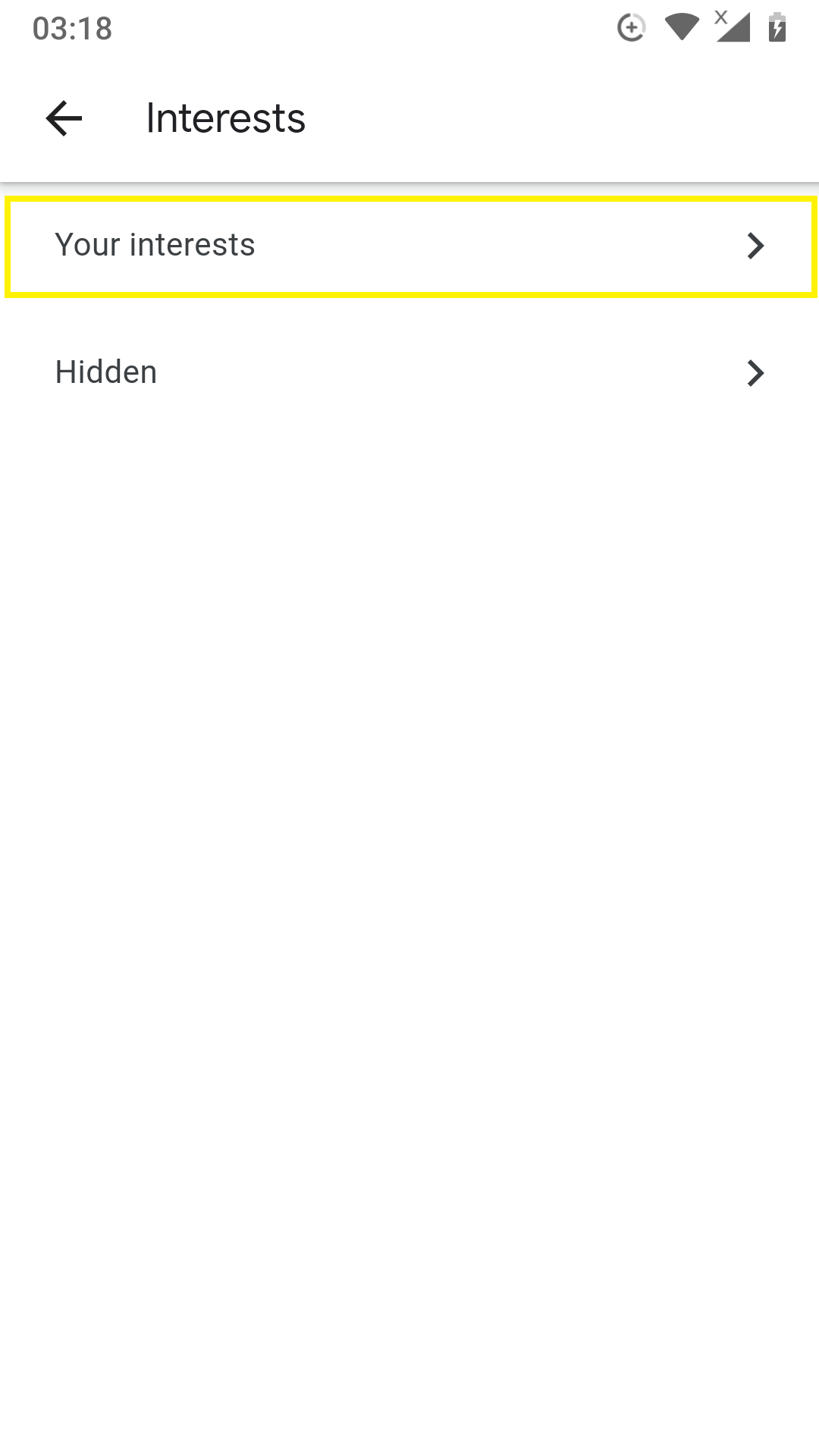Open the Your interests row

click(x=409, y=246)
